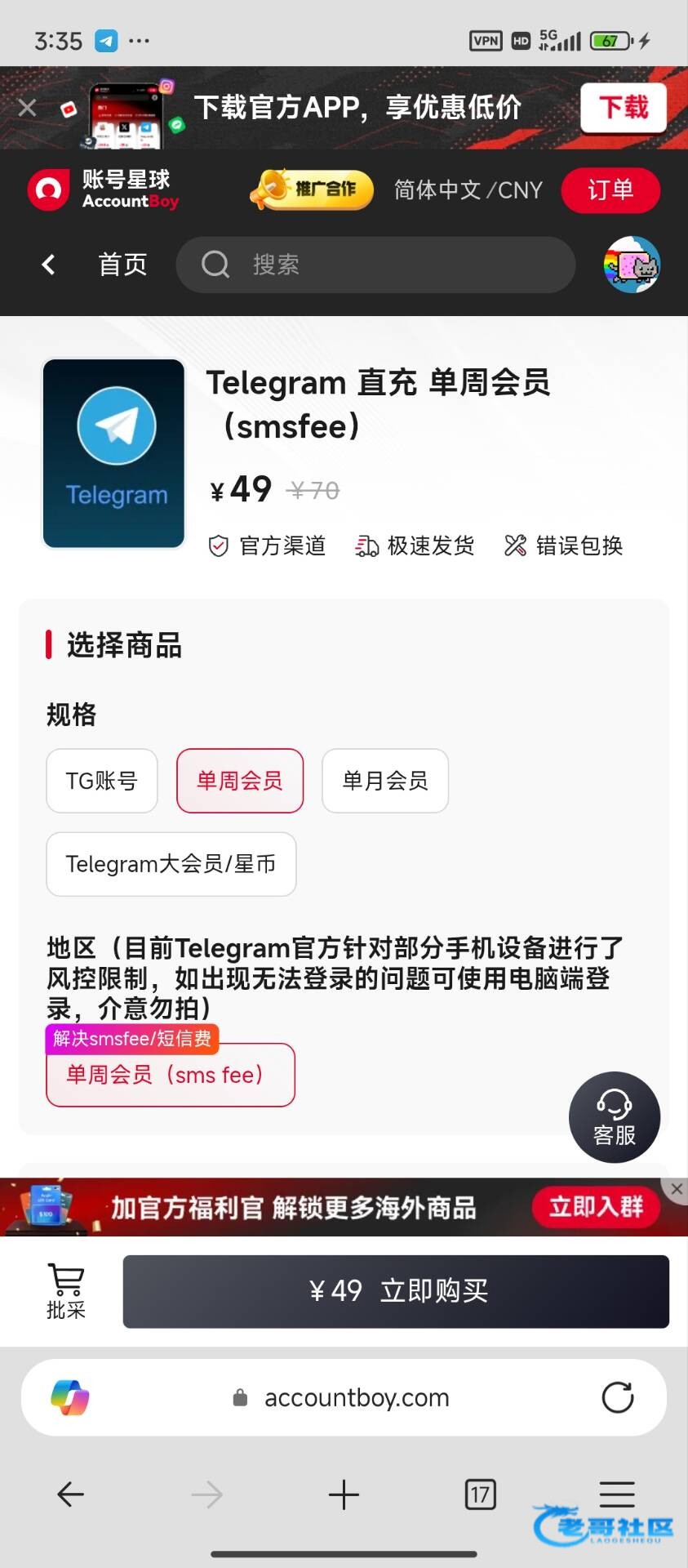Screen dimensions: 688x1568
Task: Select region option 单周会员（sms fee）
Action: click(170, 1075)
